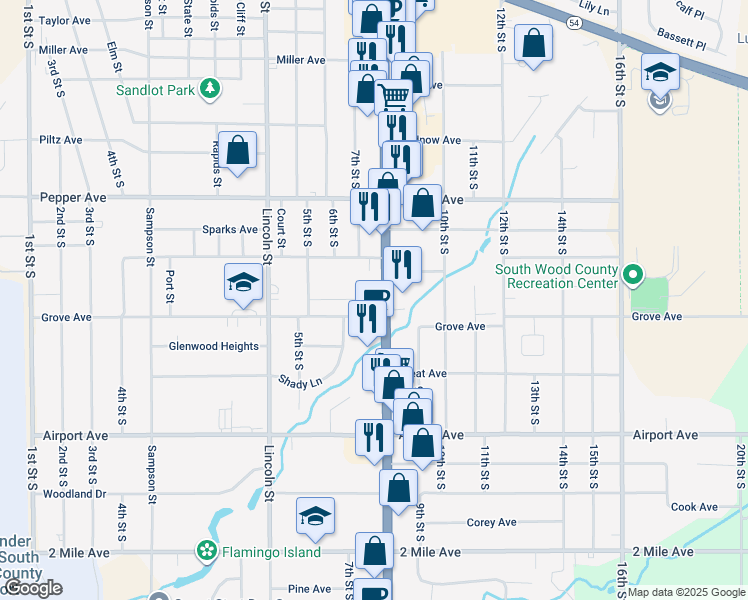This screenshot has width=748, height=600.
Task: Tap the school marker beside Lincoln St
Action: (x=243, y=286)
